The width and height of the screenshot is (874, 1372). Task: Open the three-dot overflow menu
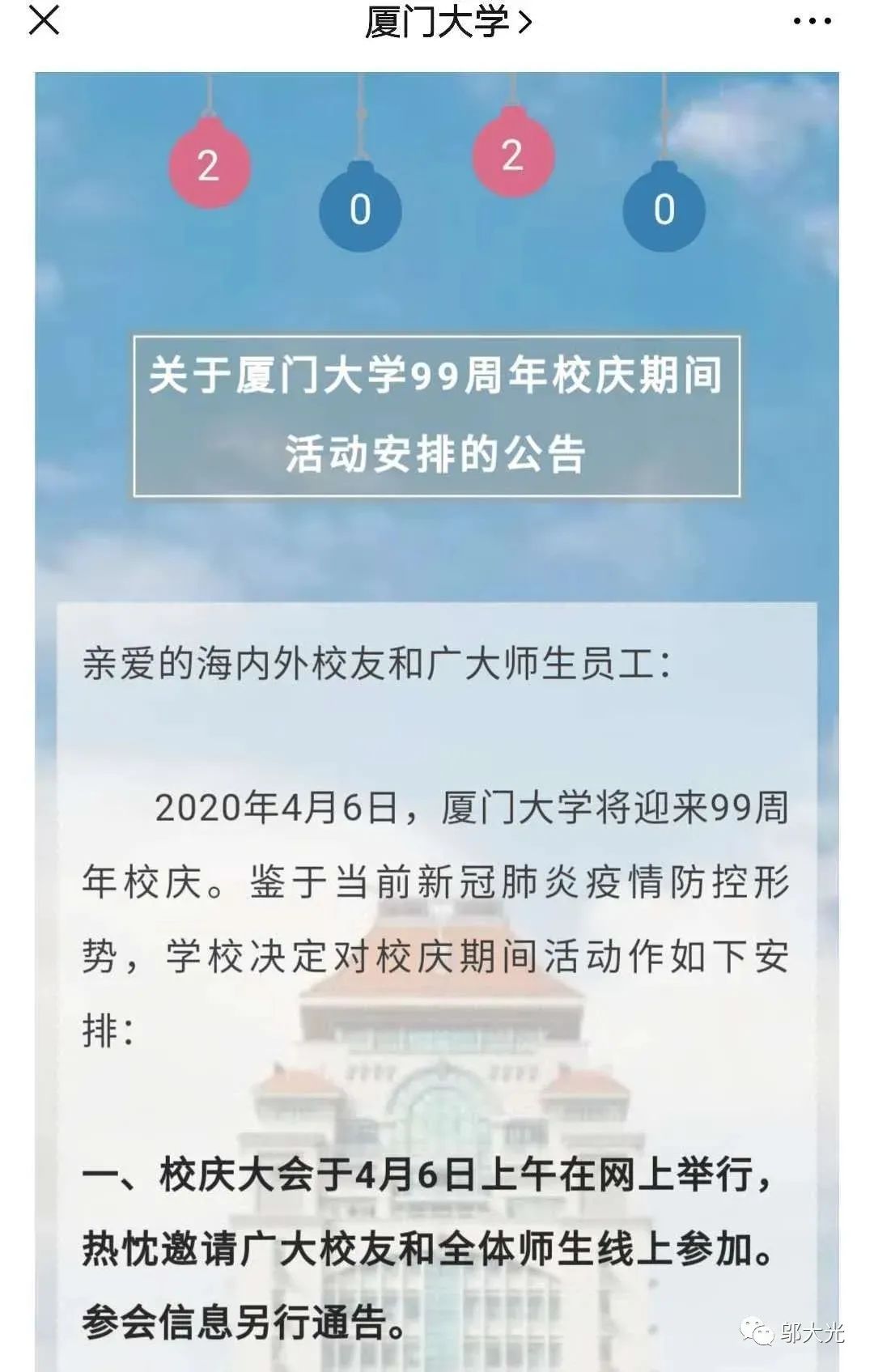click(812, 22)
